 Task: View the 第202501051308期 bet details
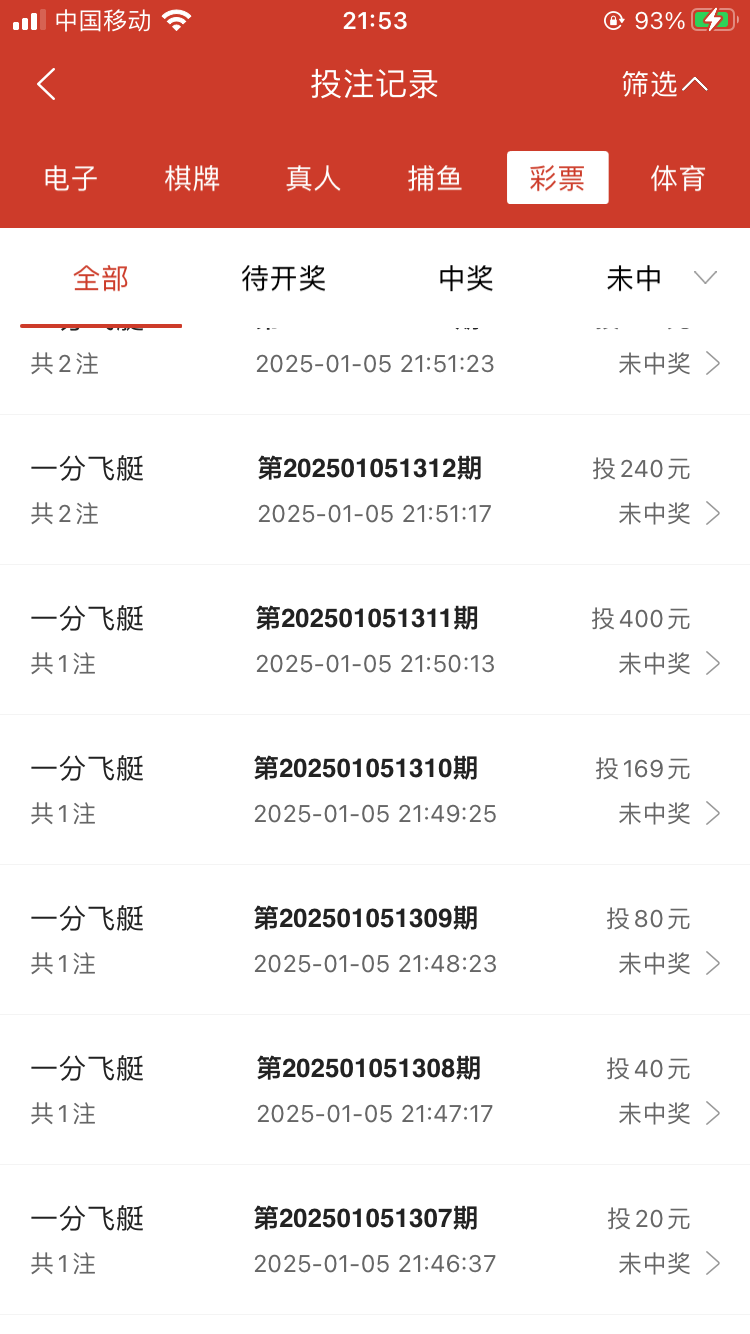(375, 1090)
